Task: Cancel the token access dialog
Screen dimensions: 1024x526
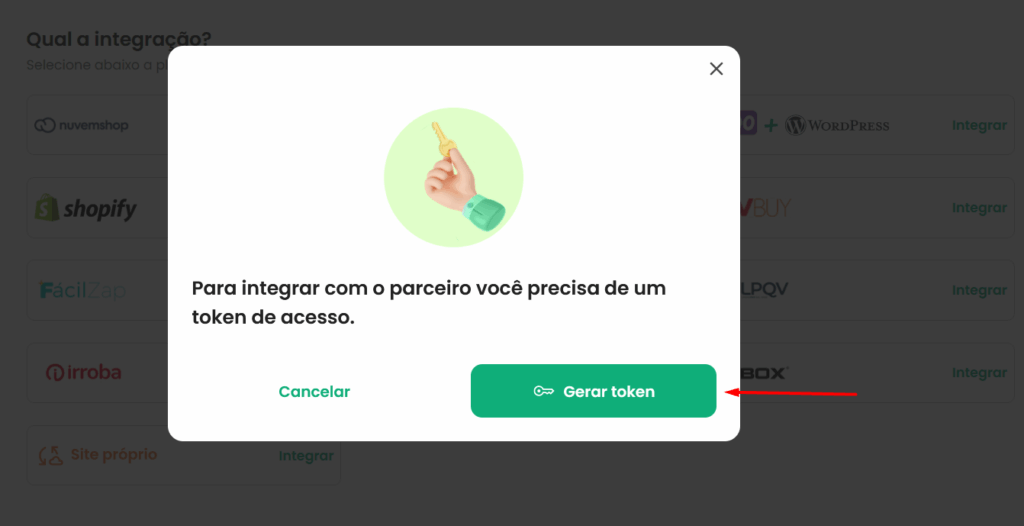Action: (x=314, y=392)
